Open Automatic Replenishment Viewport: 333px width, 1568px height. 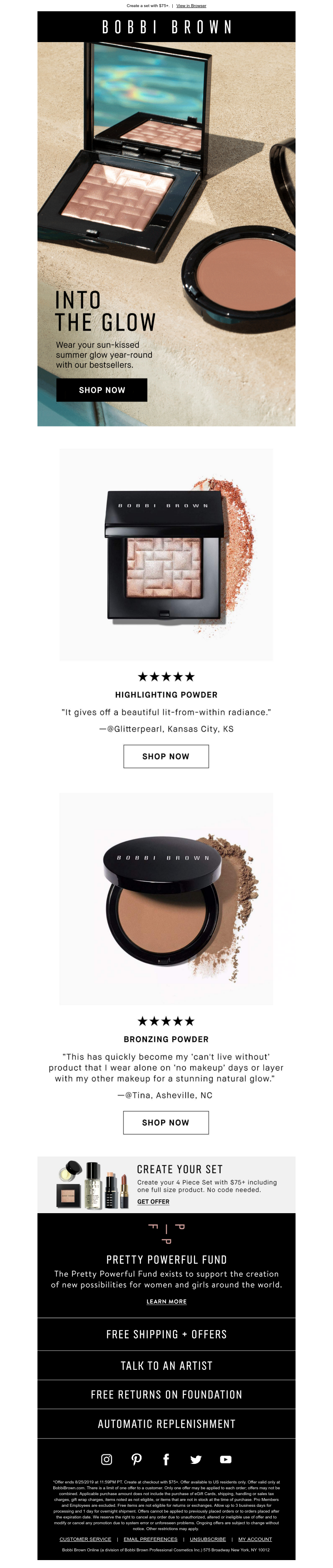pos(166,1424)
